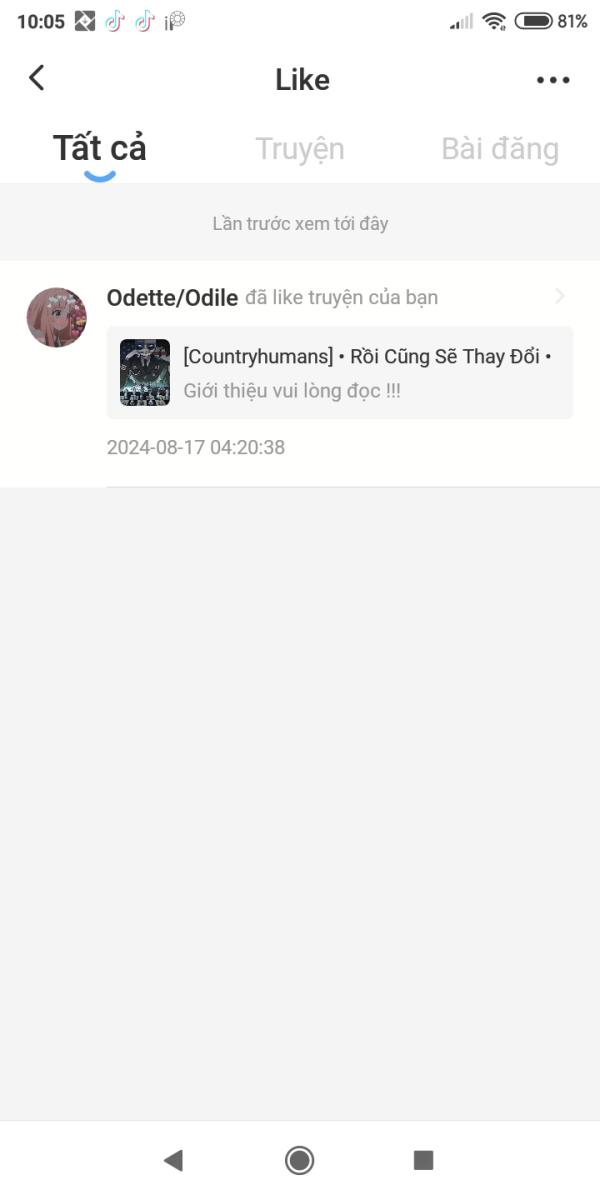The image size is (600, 1200).
Task: Open recent apps with the square button
Action: (x=424, y=1160)
